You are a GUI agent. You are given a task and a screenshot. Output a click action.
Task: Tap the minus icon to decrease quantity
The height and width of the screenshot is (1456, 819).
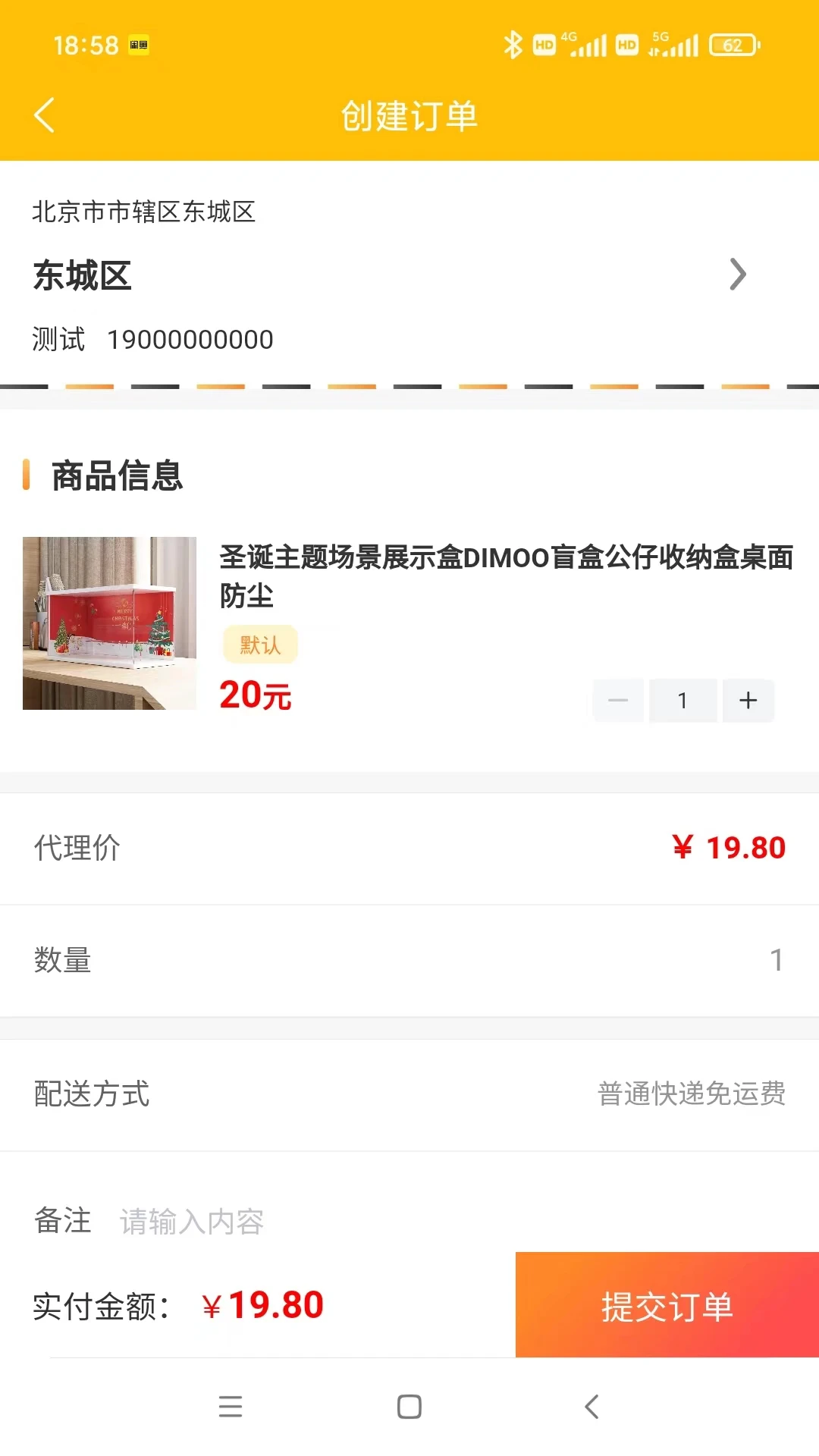pos(617,700)
